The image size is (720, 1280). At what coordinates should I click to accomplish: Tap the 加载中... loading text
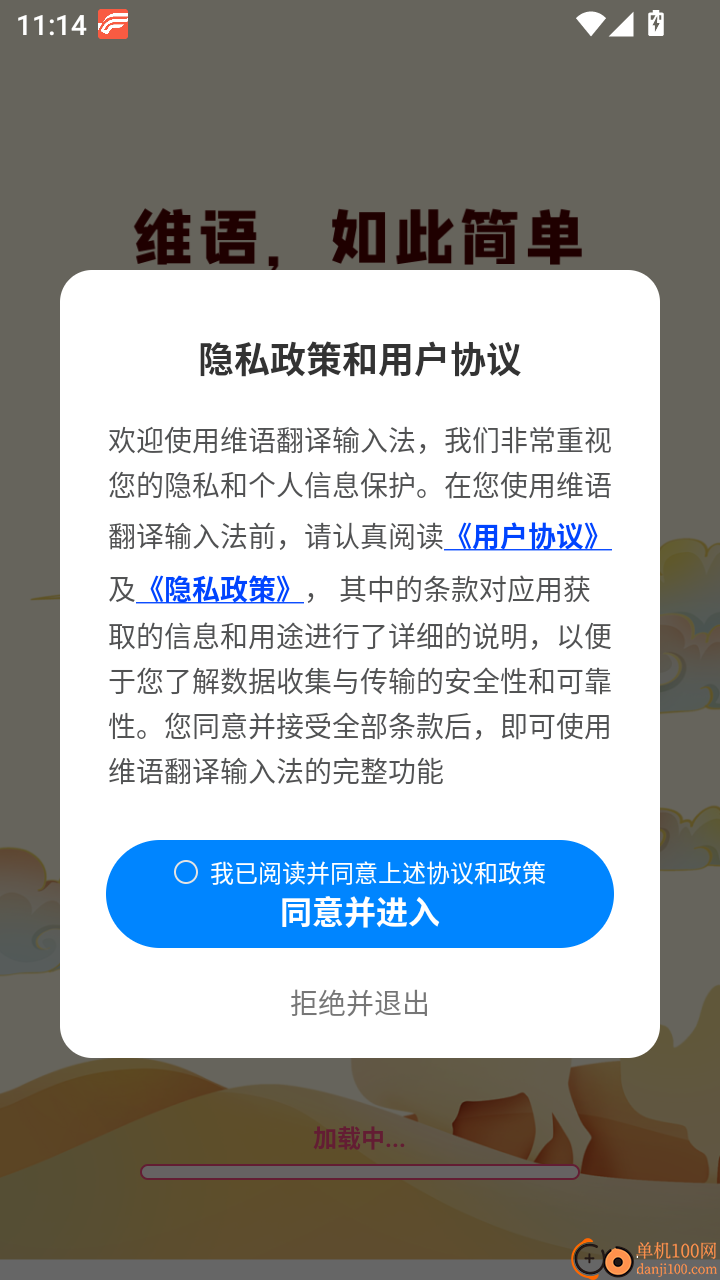point(359,1138)
